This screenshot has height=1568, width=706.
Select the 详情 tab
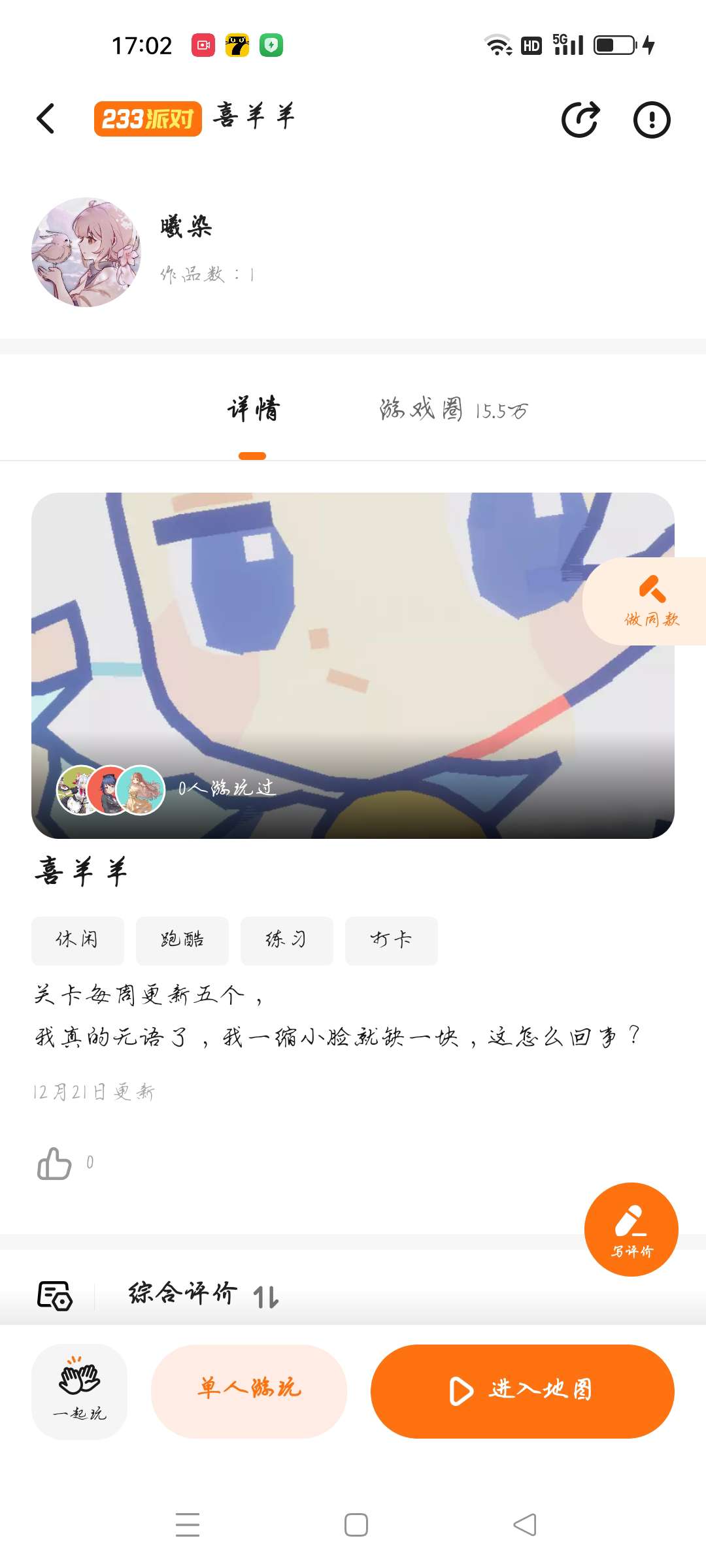253,410
